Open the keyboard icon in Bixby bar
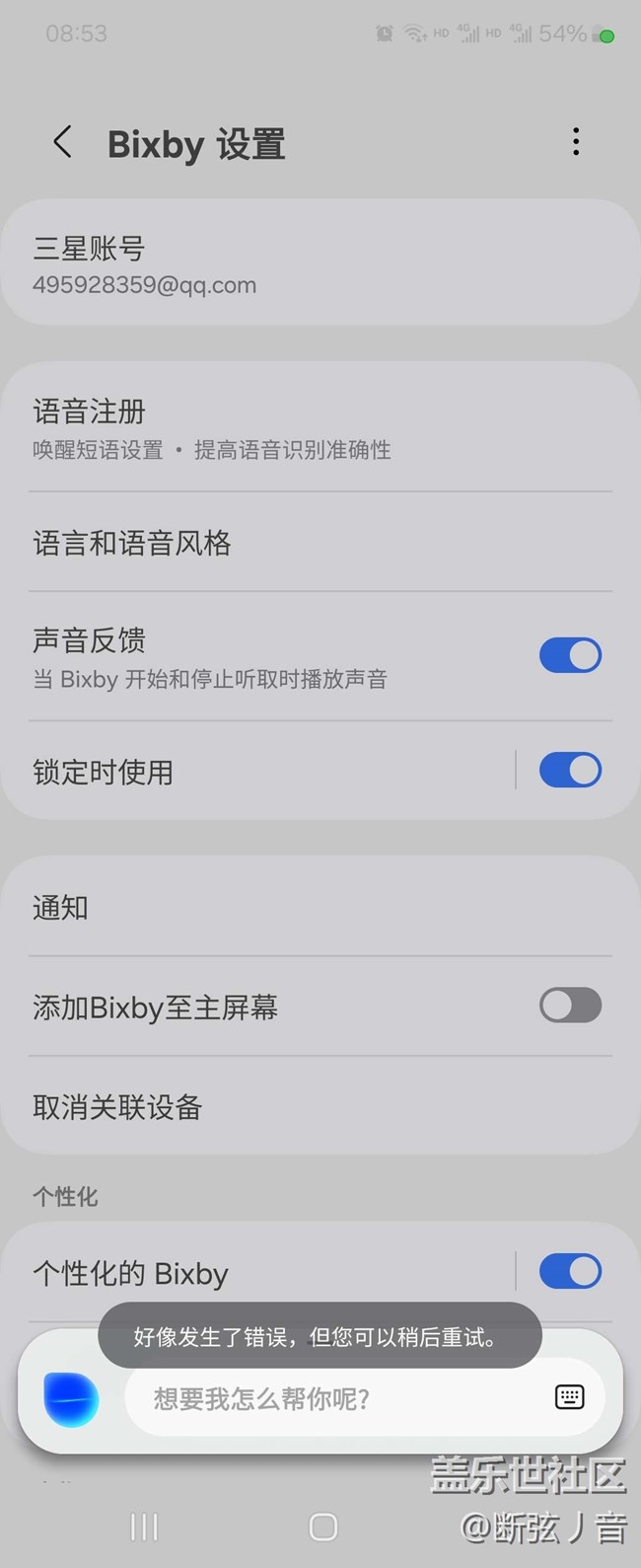 (x=570, y=1397)
